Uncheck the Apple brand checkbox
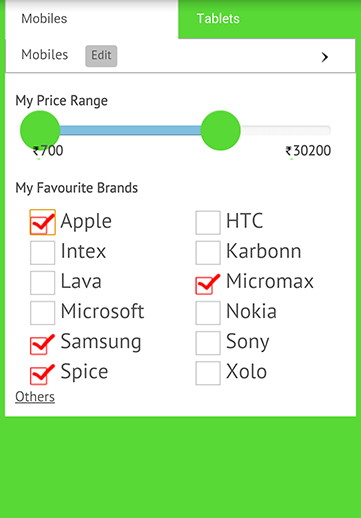361x518 pixels. point(42,222)
